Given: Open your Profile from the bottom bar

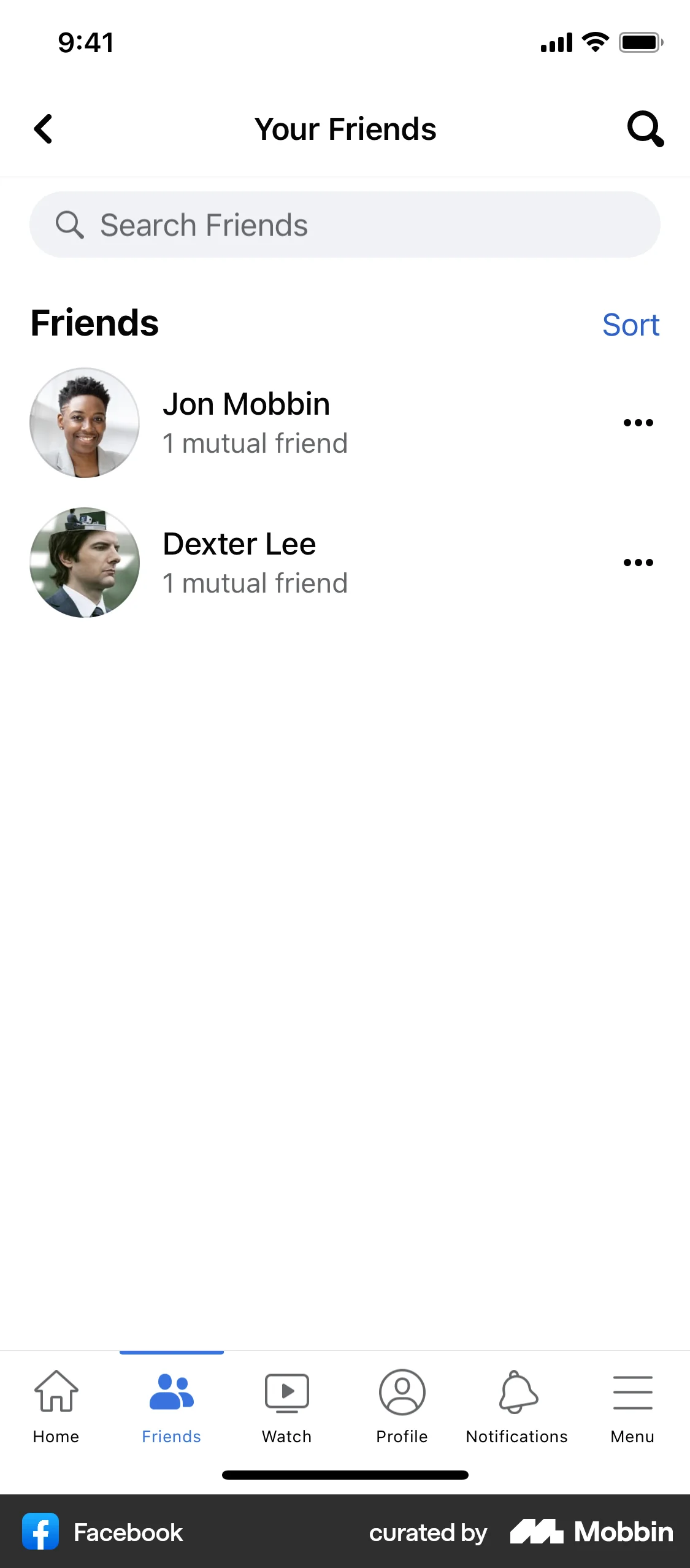Looking at the screenshot, I should 402,1393.
